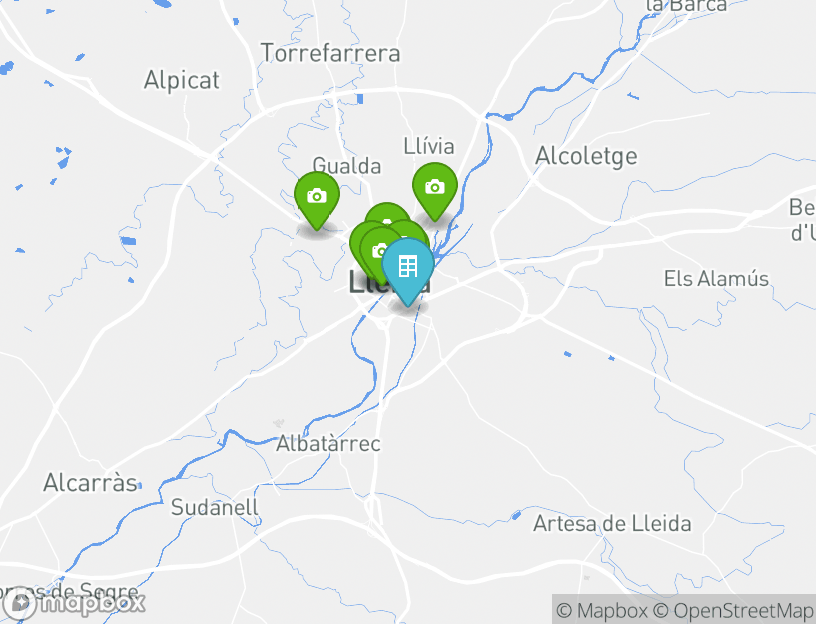The height and width of the screenshot is (624, 816).
Task: Open the blue building pin on Lleida
Action: [407, 266]
